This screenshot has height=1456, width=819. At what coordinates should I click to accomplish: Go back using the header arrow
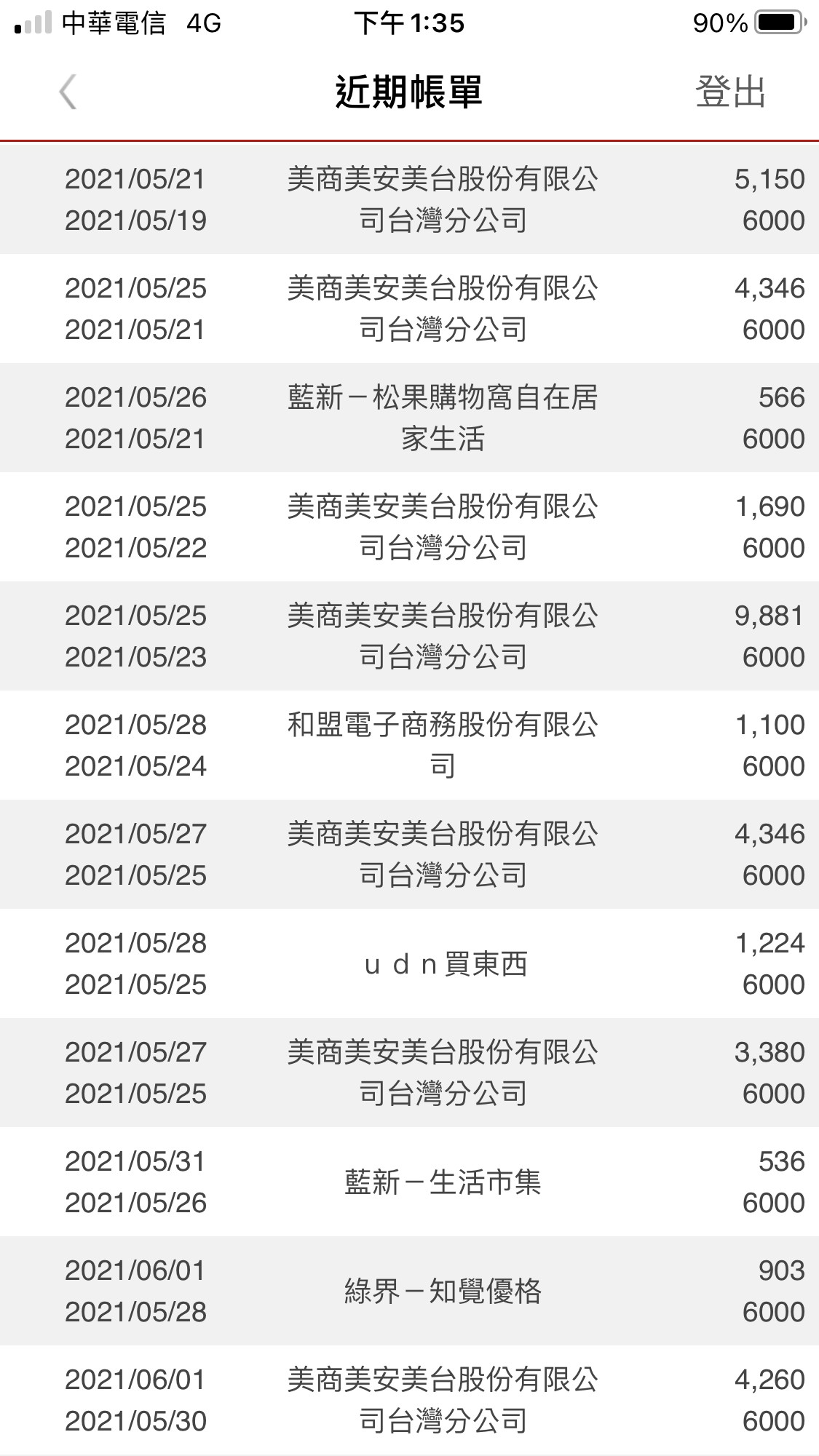[68, 92]
